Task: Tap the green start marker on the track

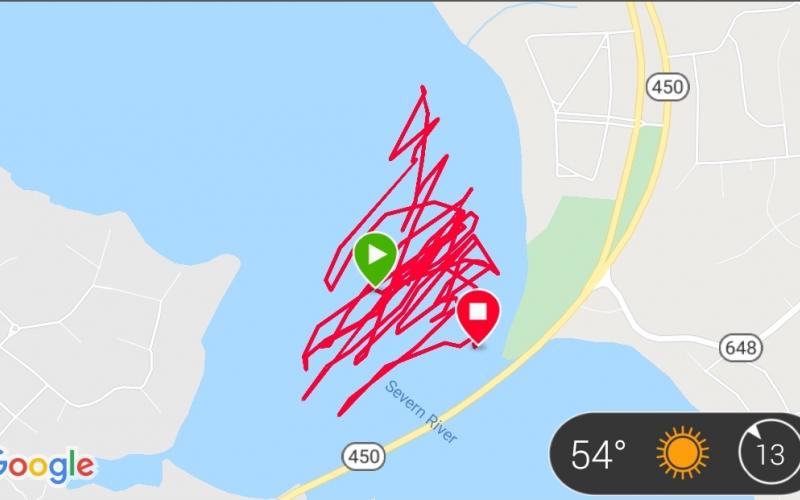Action: click(x=375, y=257)
